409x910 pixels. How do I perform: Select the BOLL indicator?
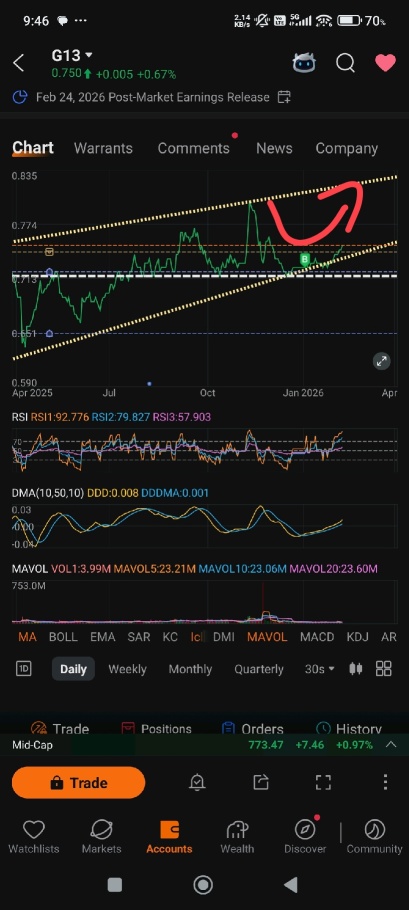[63, 637]
